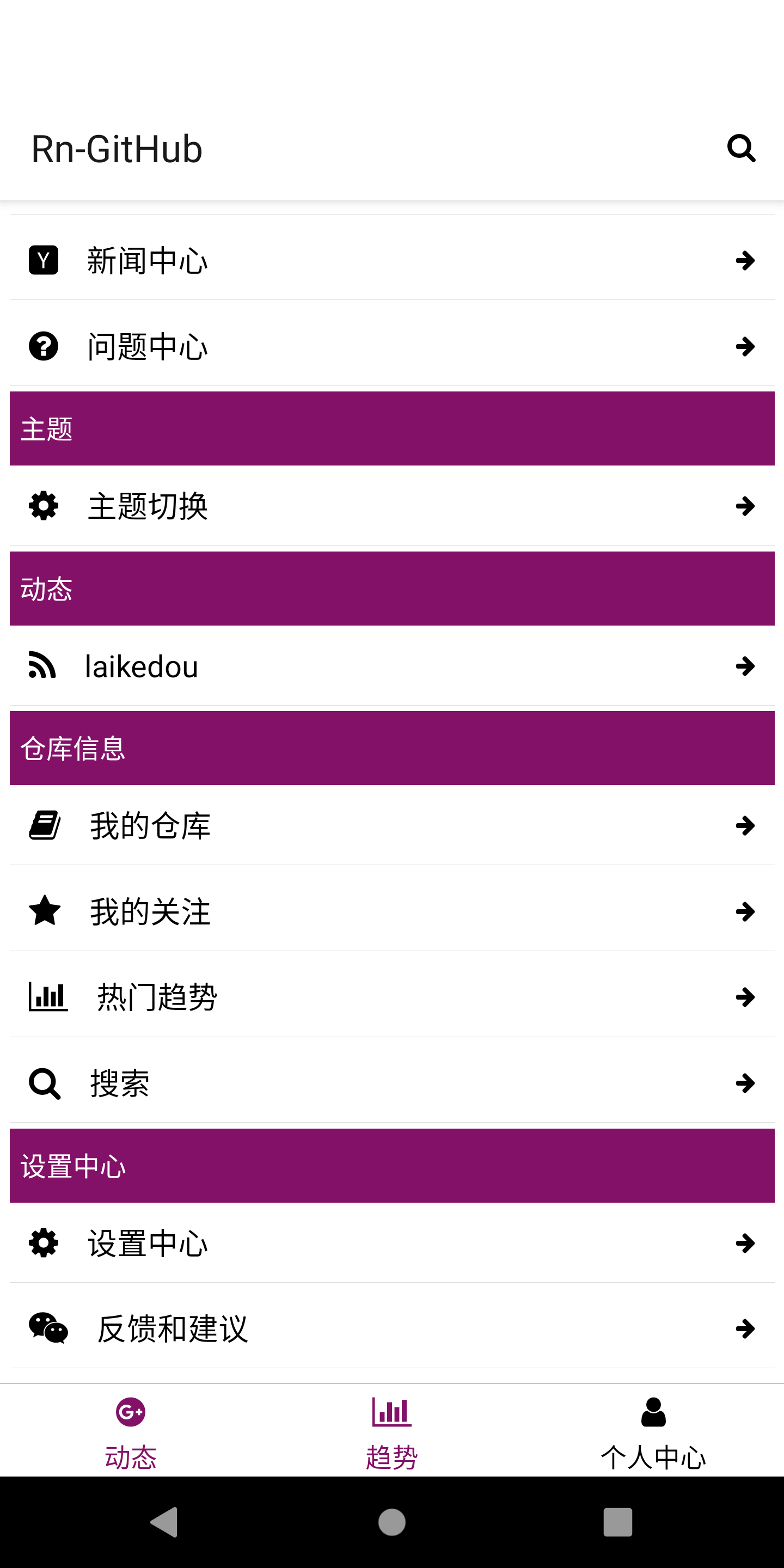This screenshot has width=784, height=1568.
Task: Open 我的仓库 my repositories
Action: coord(392,825)
